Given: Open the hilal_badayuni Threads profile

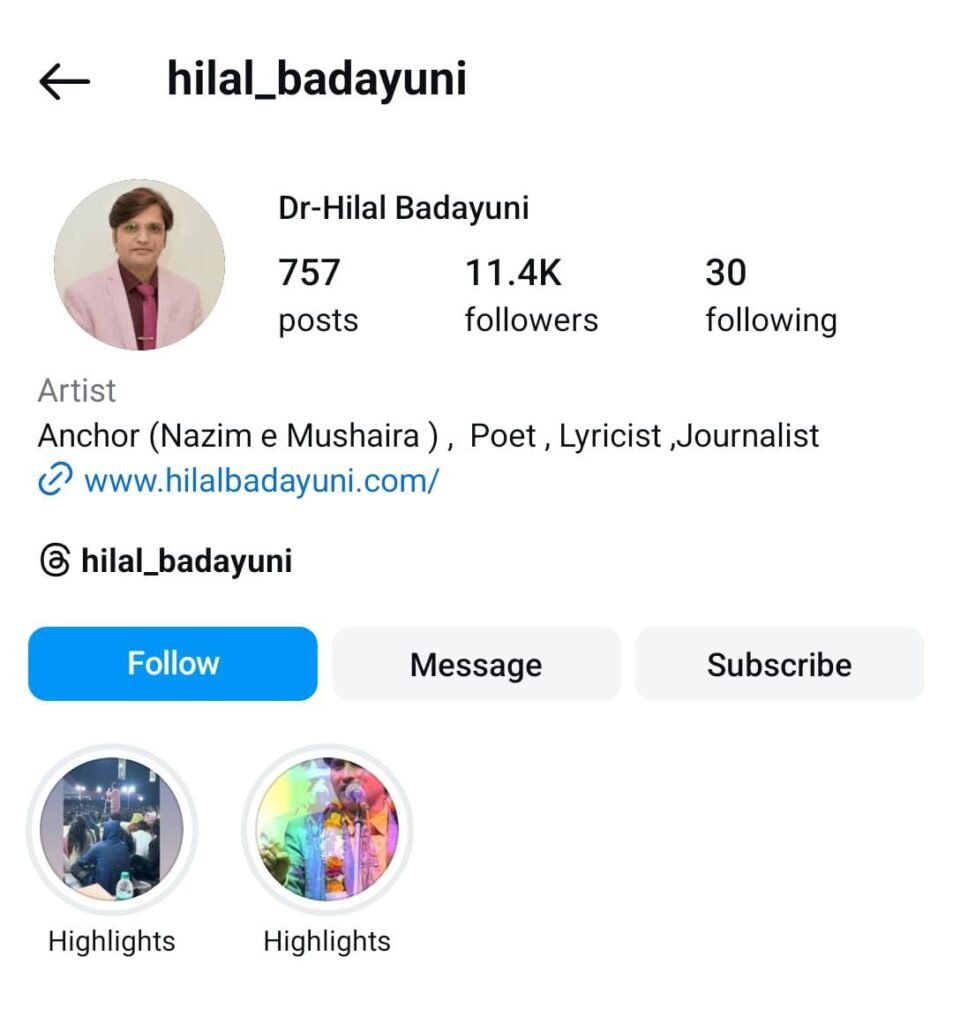Looking at the screenshot, I should tap(185, 561).
